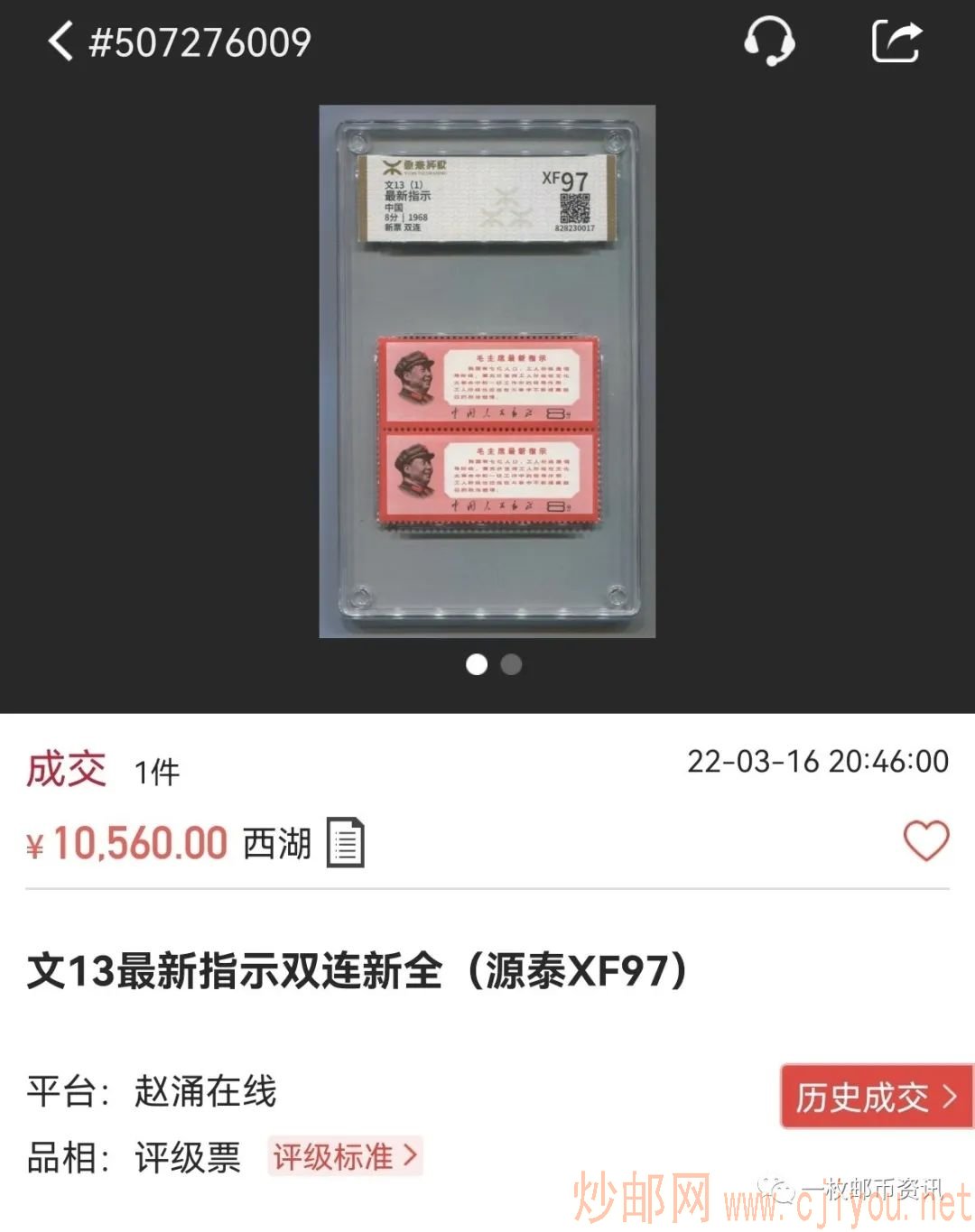Tap the share icon at top right
Screen dimensions: 975x1232
(x=895, y=42)
